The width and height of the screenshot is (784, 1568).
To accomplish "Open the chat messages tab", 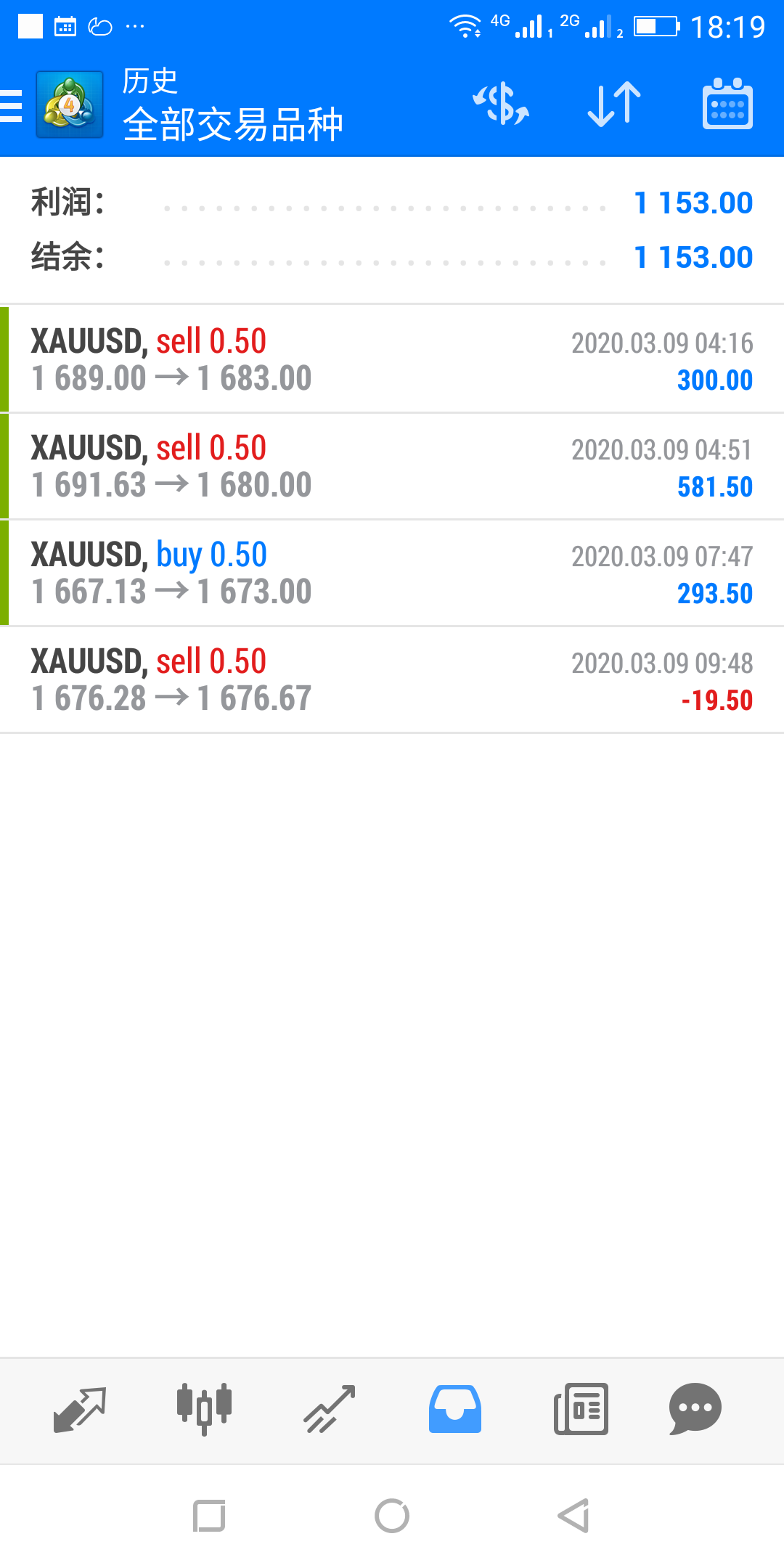I will click(695, 1409).
